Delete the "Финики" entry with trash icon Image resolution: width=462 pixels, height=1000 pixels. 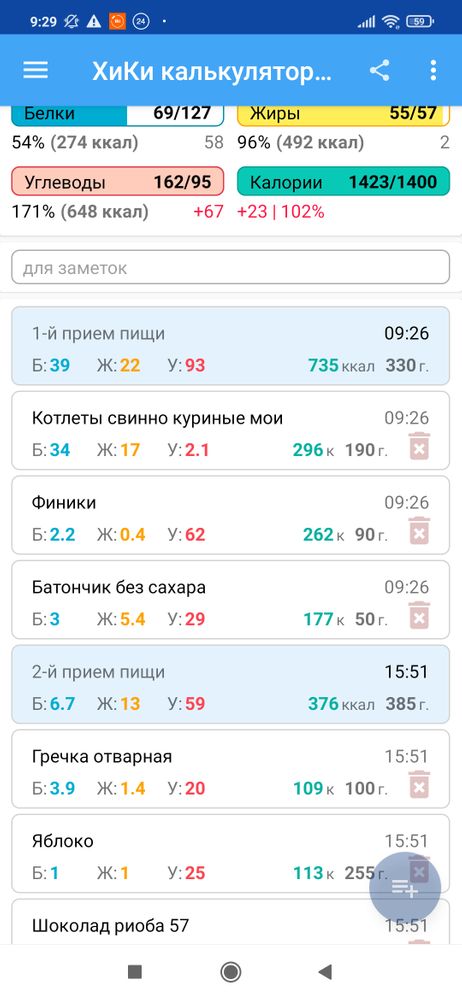point(419,531)
